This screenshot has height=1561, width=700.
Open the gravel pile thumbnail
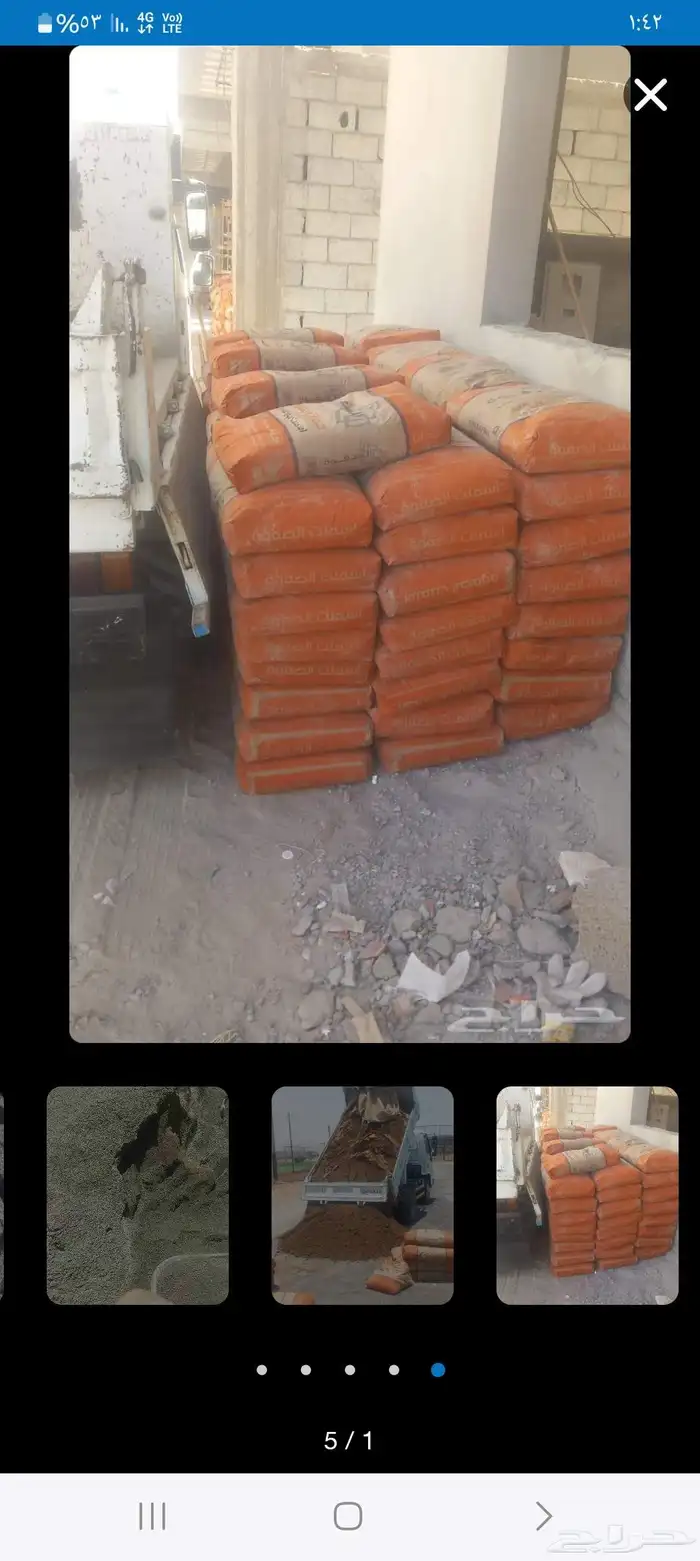click(x=138, y=1195)
